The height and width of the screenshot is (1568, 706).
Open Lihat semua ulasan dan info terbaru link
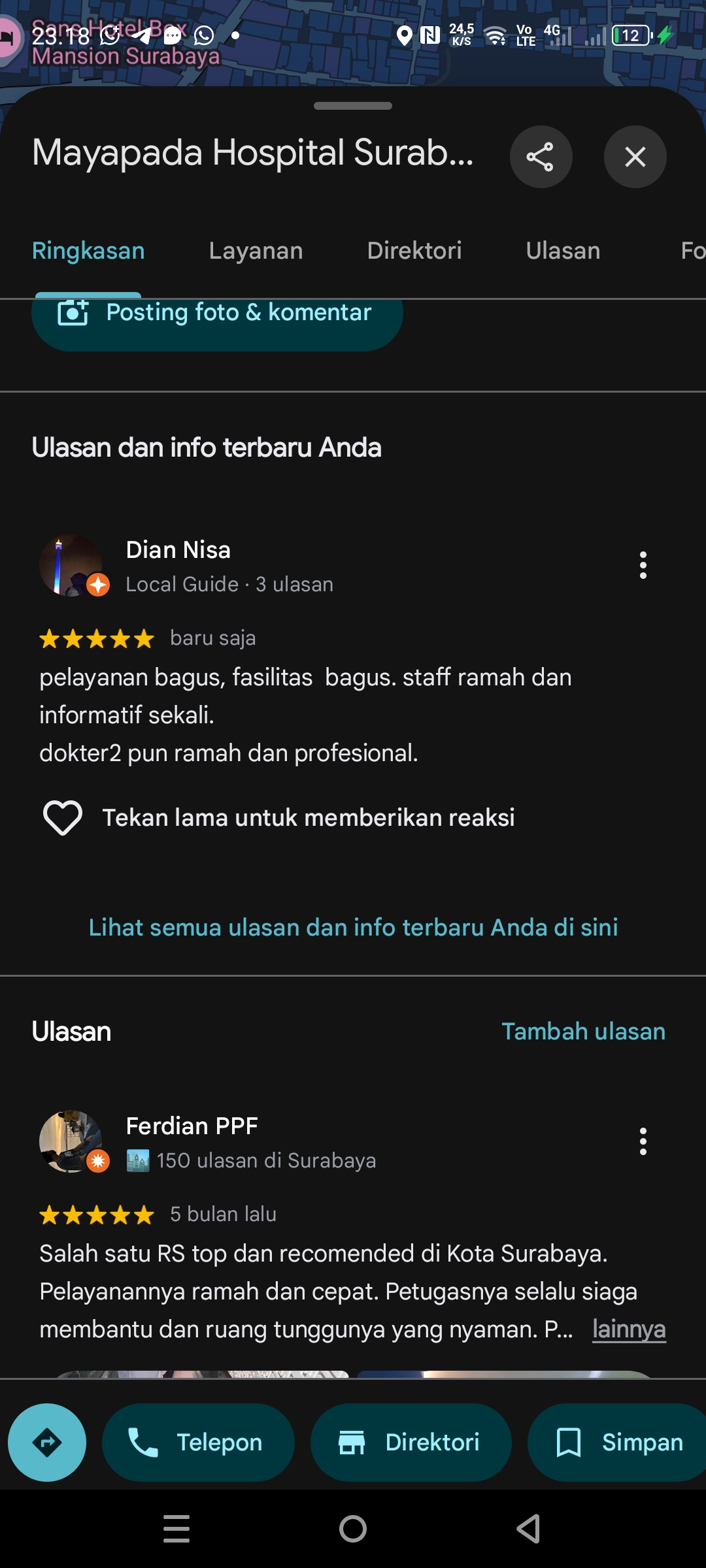(353, 927)
